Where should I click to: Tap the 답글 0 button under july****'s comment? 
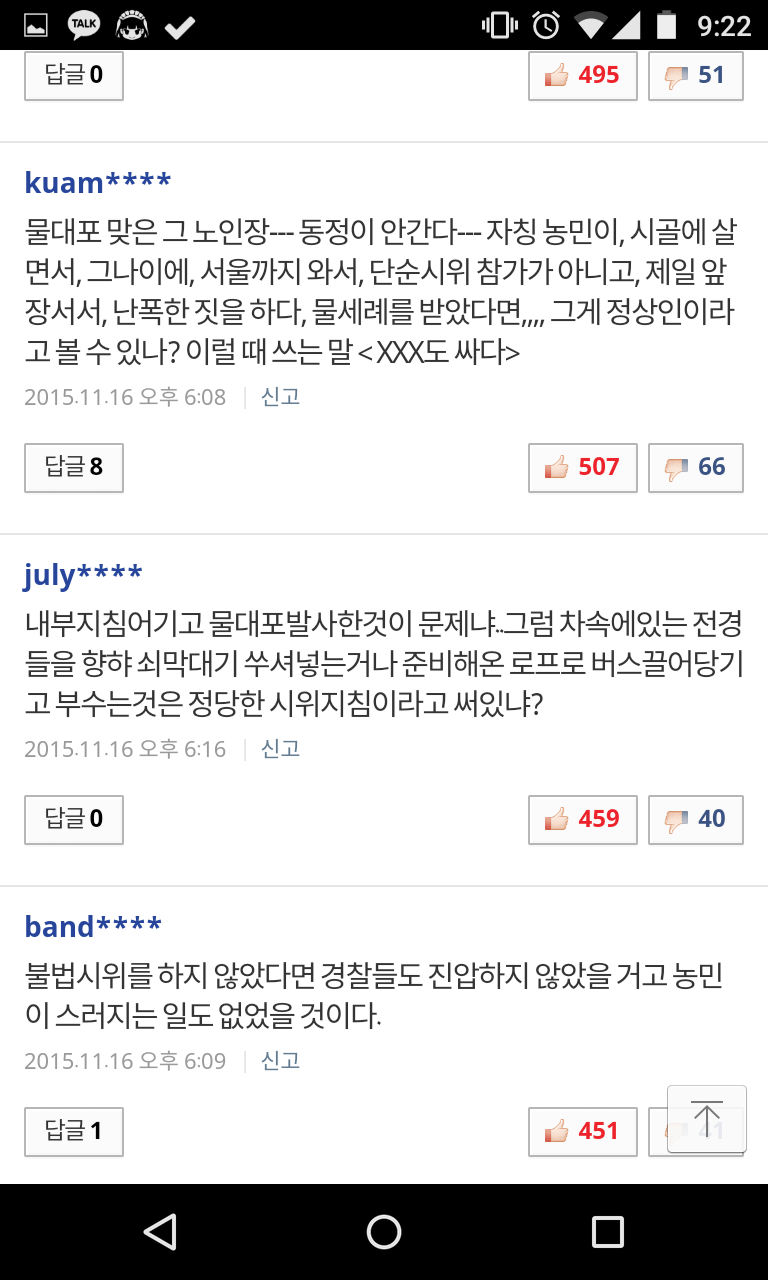[73, 819]
